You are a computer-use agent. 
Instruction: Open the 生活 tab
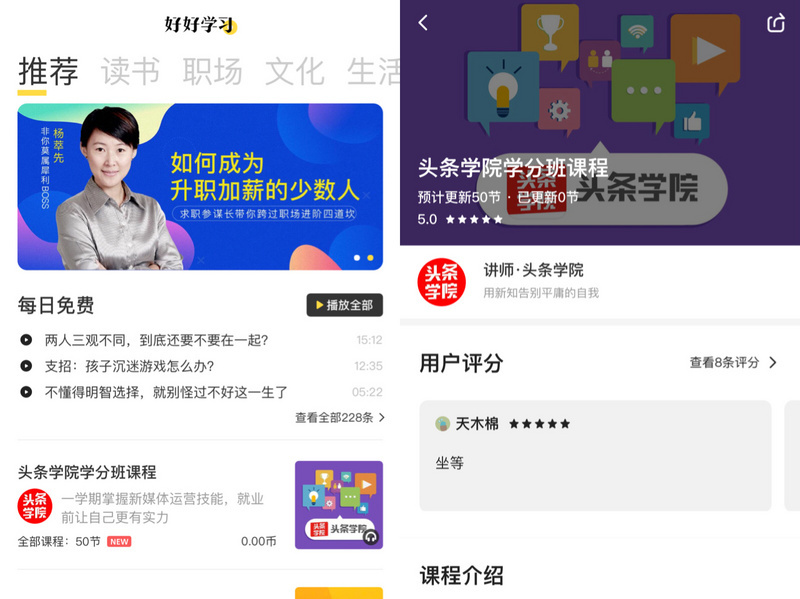(372, 72)
